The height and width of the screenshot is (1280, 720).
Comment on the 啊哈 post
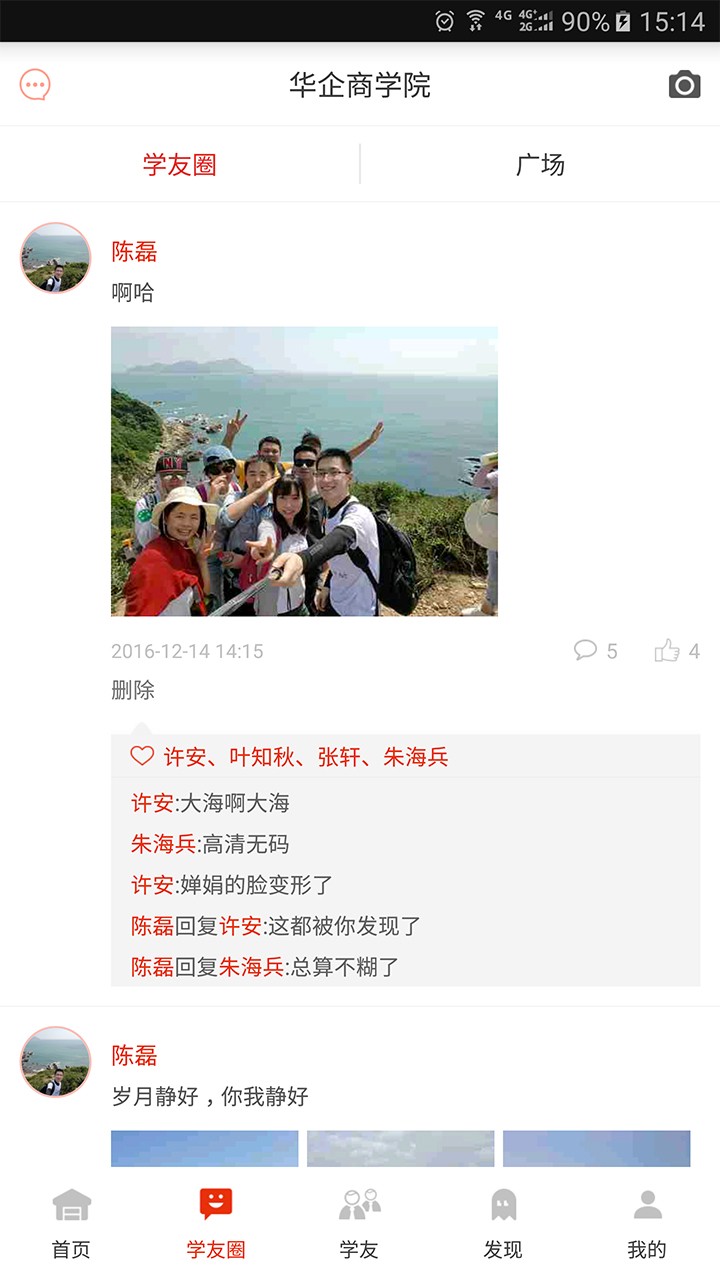[x=595, y=651]
